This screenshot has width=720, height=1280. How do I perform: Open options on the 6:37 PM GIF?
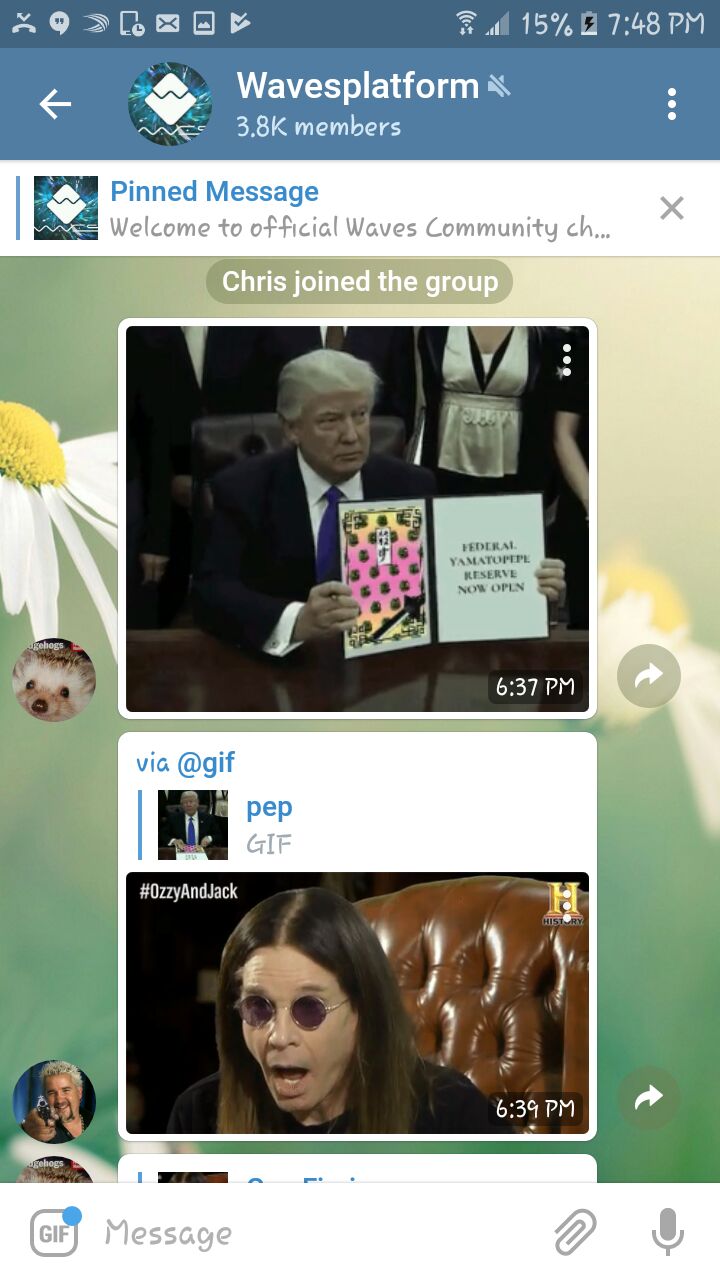[567, 360]
